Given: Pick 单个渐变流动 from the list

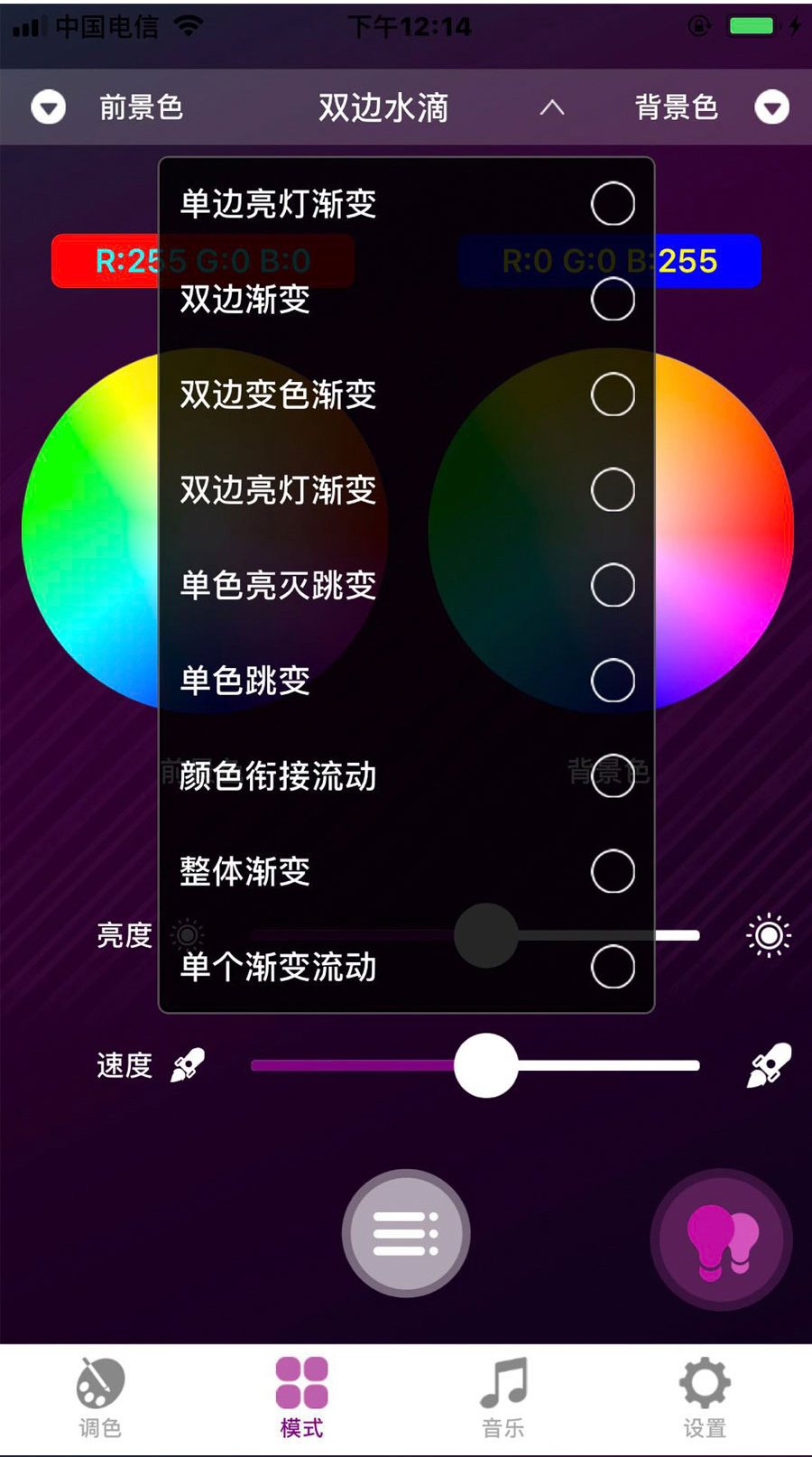Looking at the screenshot, I should [x=406, y=967].
